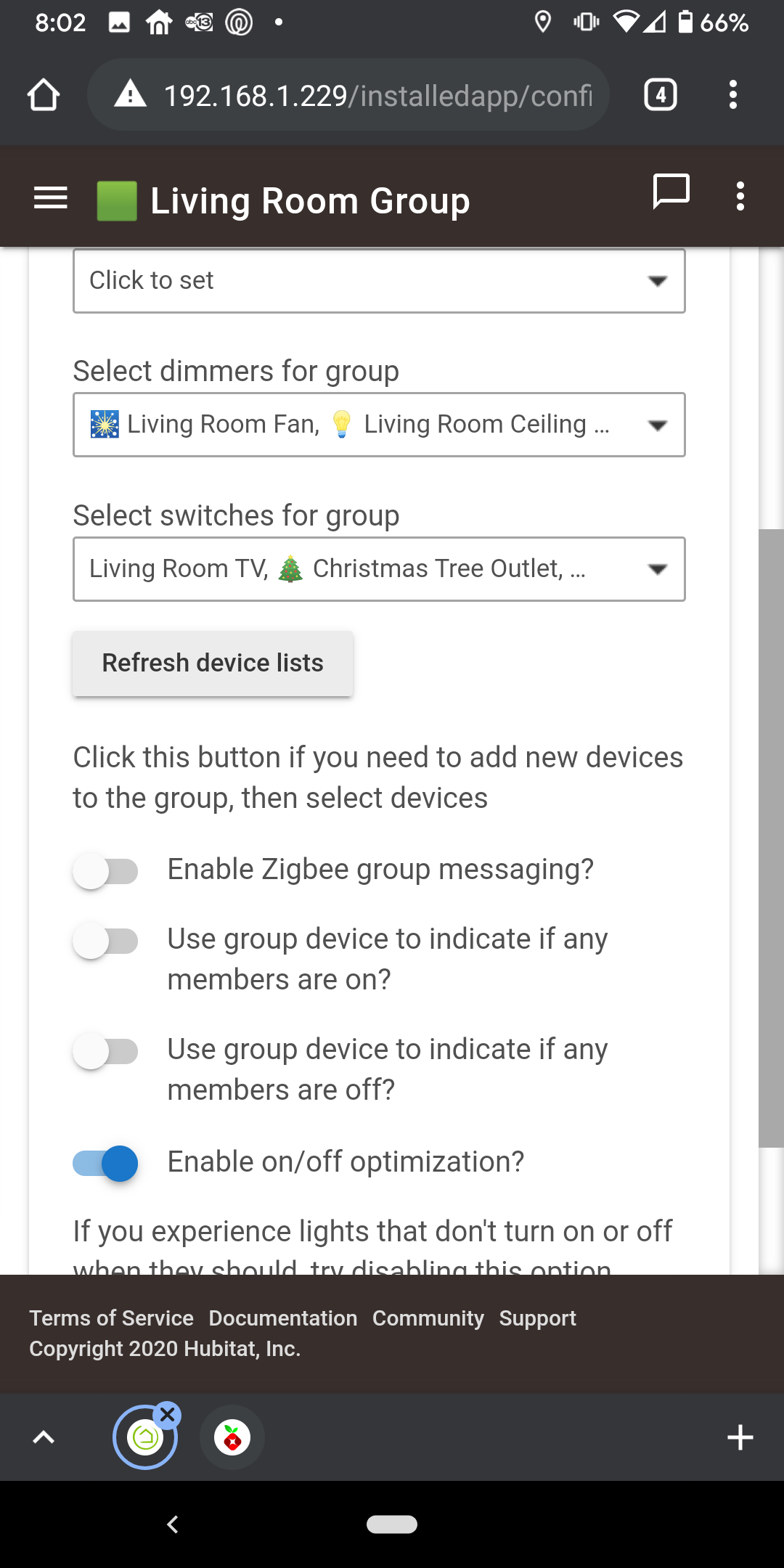The image size is (784, 1568).
Task: Open the hamburger navigation menu
Action: coord(51,197)
